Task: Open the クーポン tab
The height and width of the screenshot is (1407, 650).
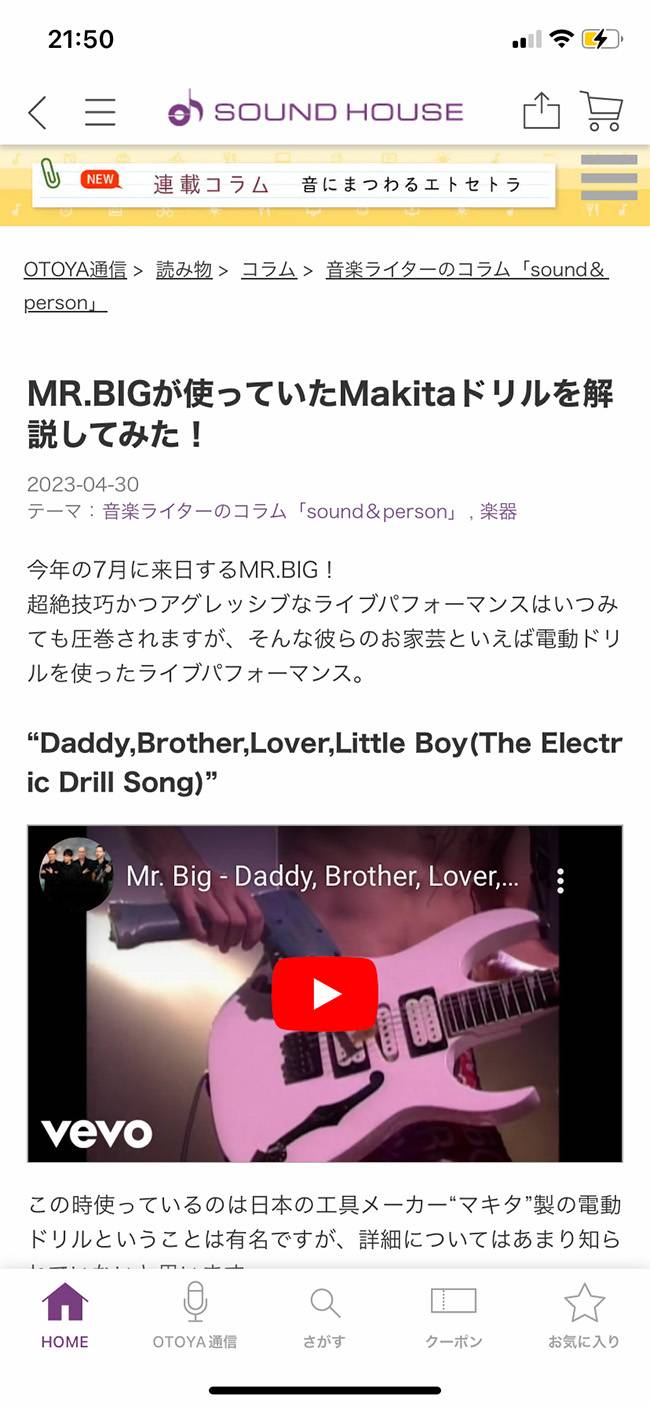Action: pyautogui.click(x=454, y=1317)
